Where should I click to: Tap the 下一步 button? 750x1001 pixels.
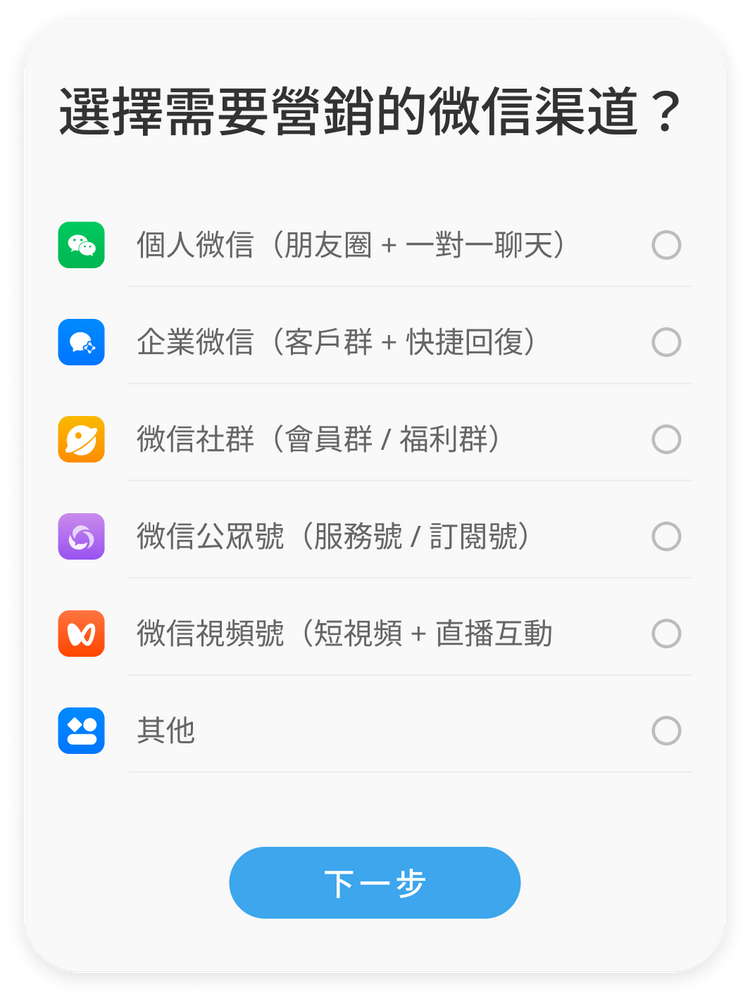(375, 883)
